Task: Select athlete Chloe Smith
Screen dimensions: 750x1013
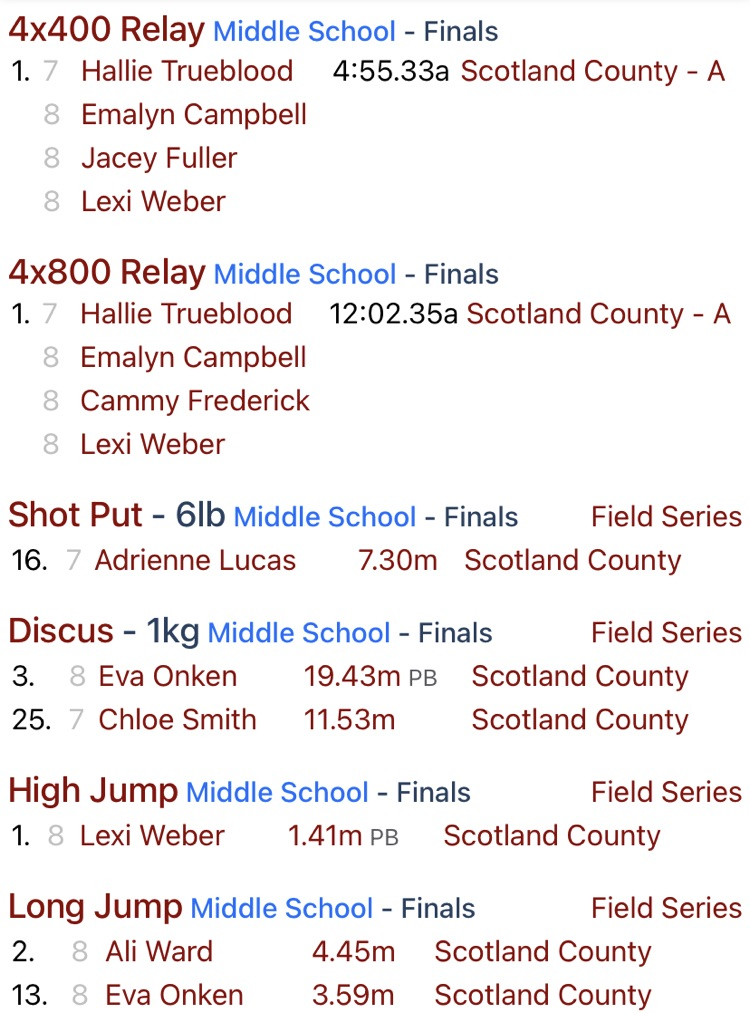Action: (x=177, y=720)
